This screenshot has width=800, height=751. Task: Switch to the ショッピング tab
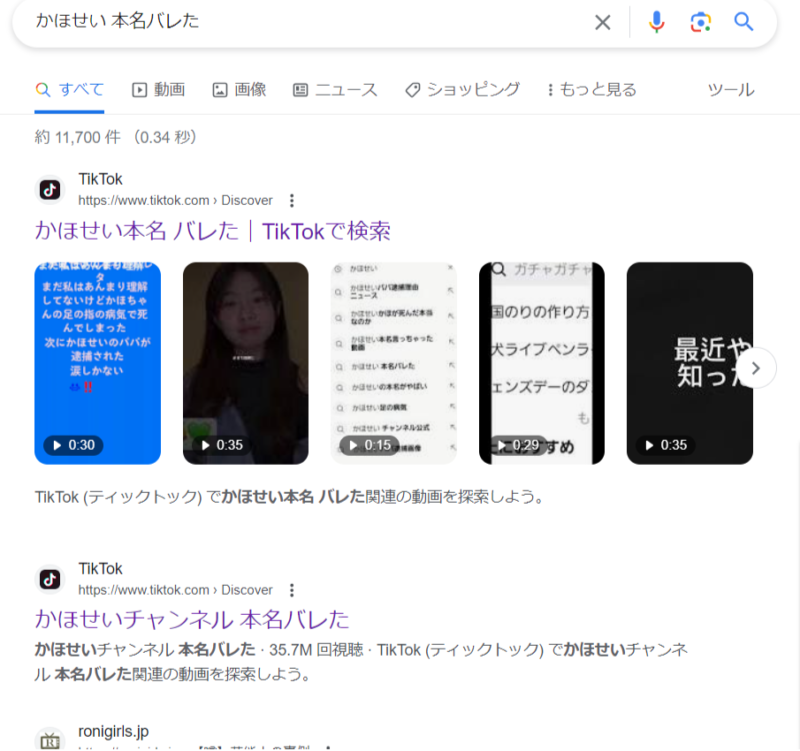tap(462, 90)
